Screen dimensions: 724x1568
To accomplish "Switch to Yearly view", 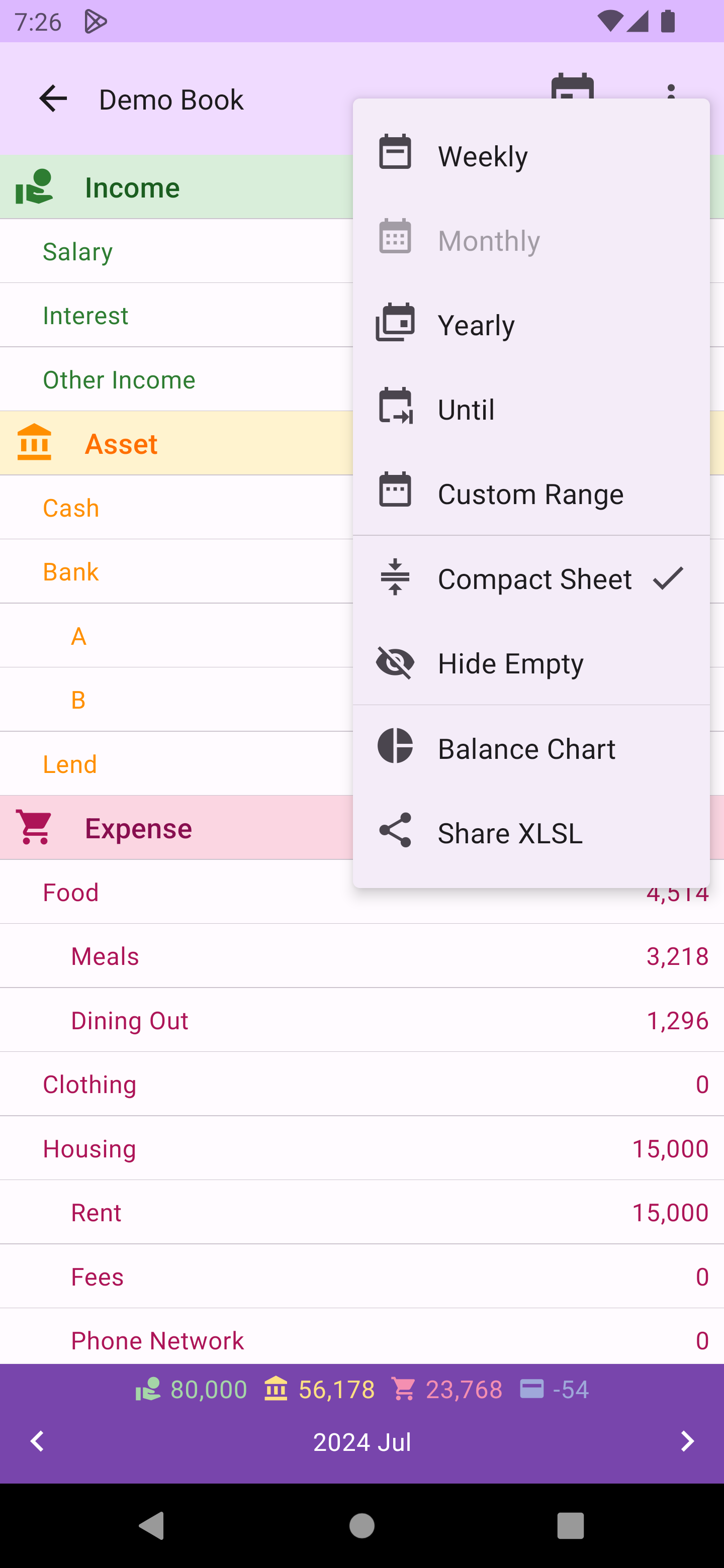I will (x=530, y=325).
